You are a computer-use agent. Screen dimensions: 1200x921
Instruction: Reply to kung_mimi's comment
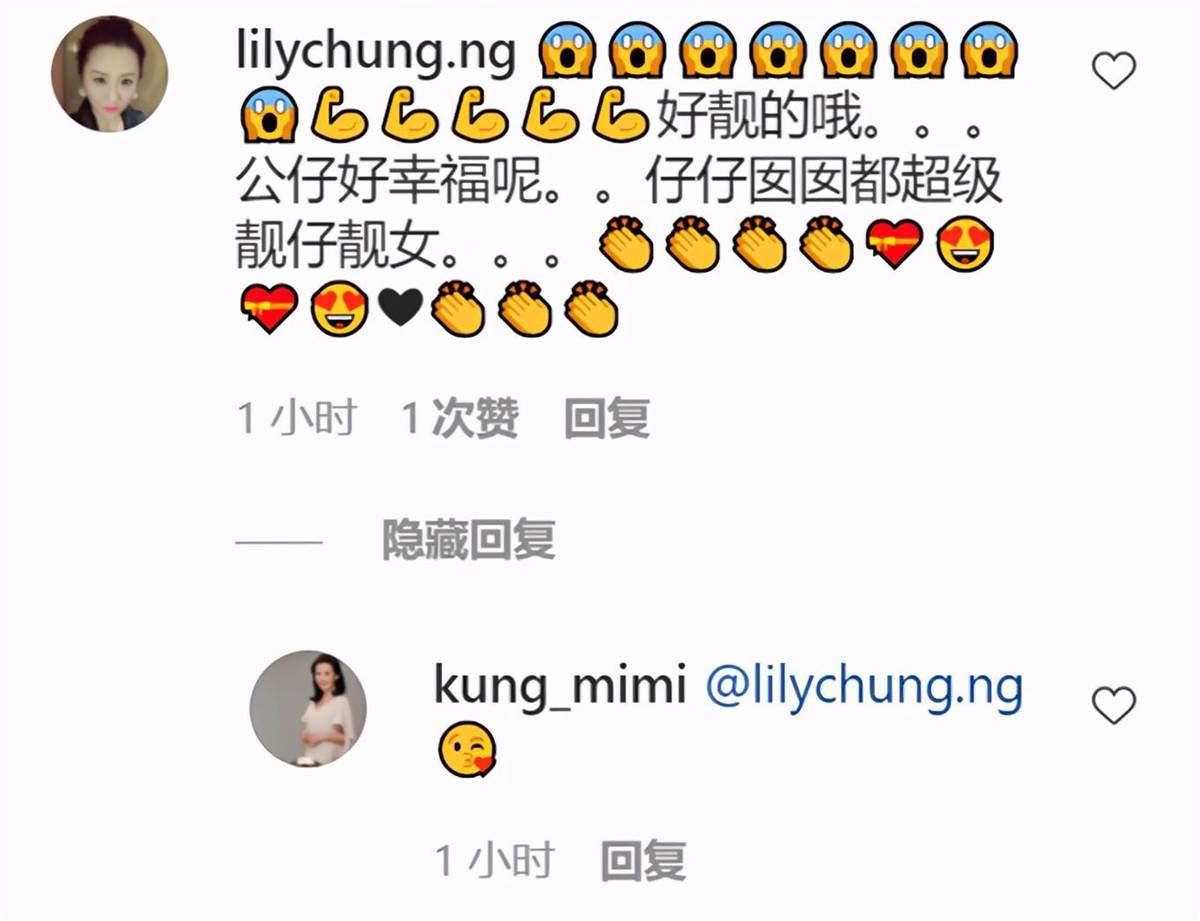click(x=643, y=860)
